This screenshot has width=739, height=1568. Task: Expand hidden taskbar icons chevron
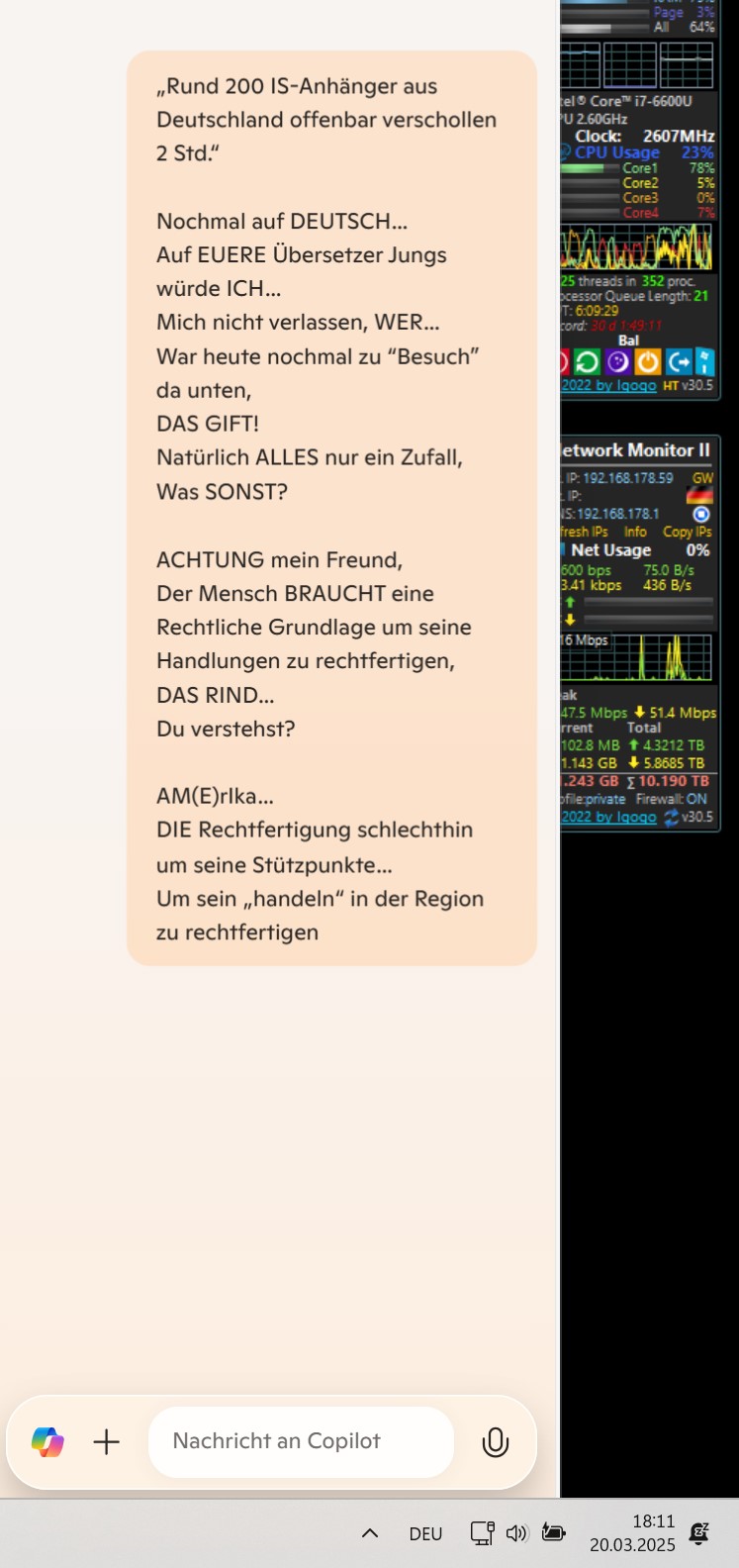click(370, 1533)
